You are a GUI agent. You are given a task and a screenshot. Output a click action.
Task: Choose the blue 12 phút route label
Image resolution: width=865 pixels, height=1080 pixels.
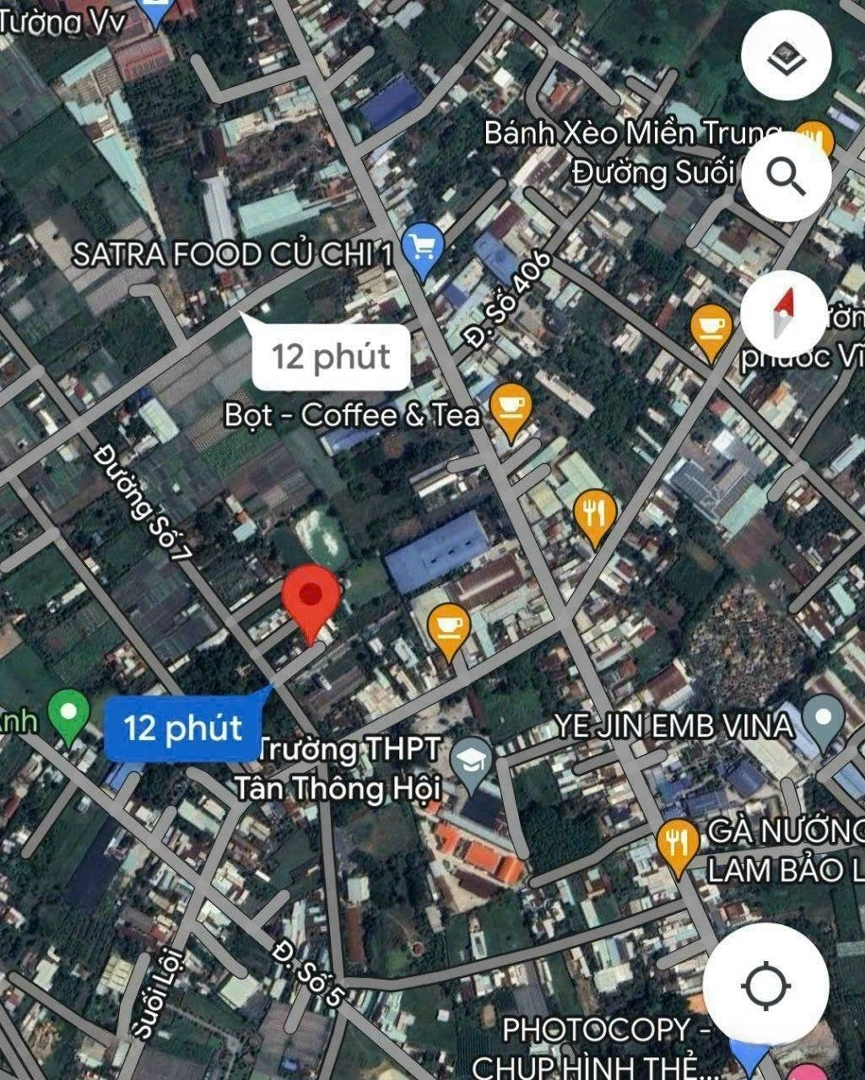[183, 727]
